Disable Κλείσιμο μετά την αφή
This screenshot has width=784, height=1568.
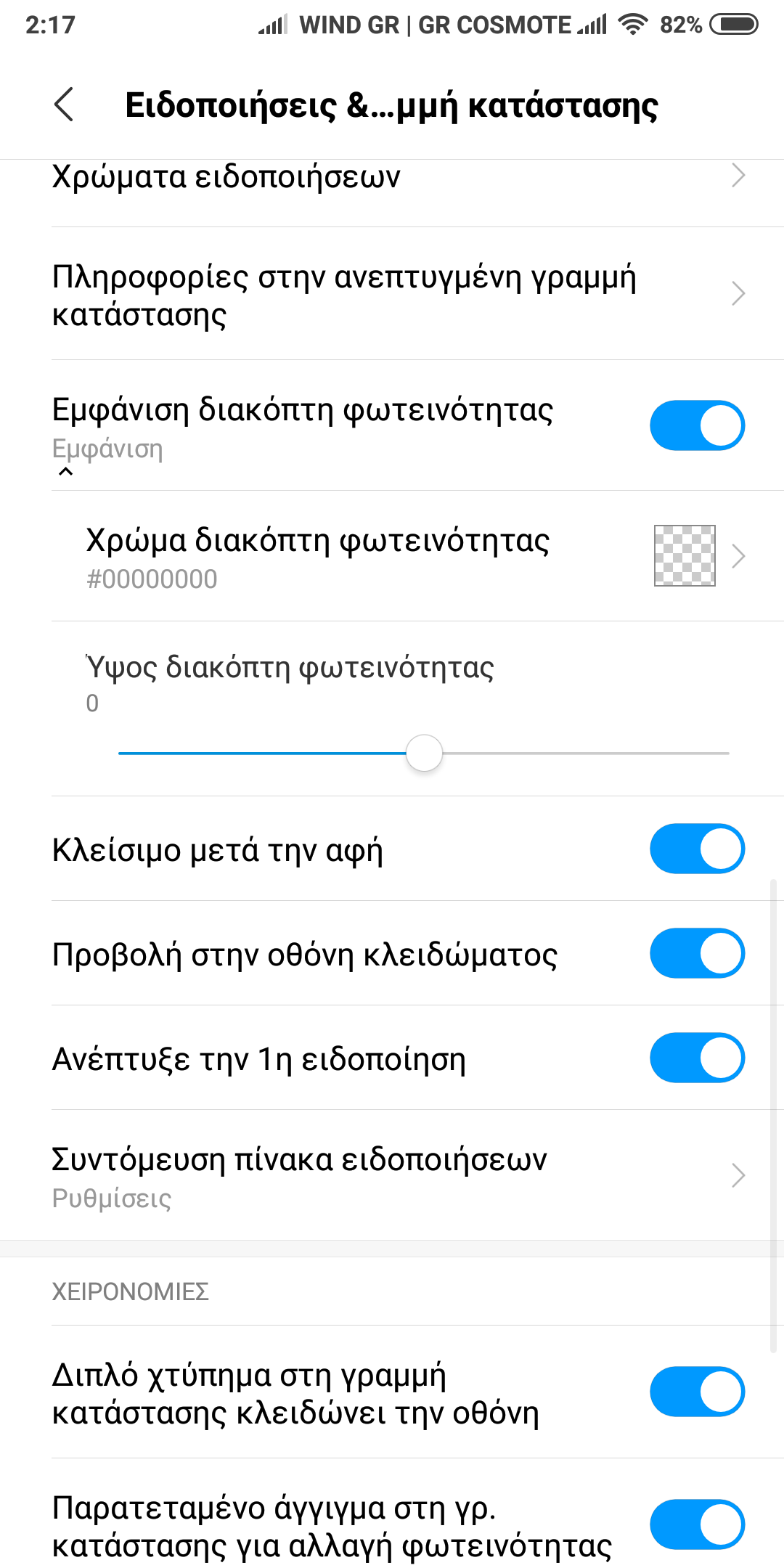(x=697, y=849)
